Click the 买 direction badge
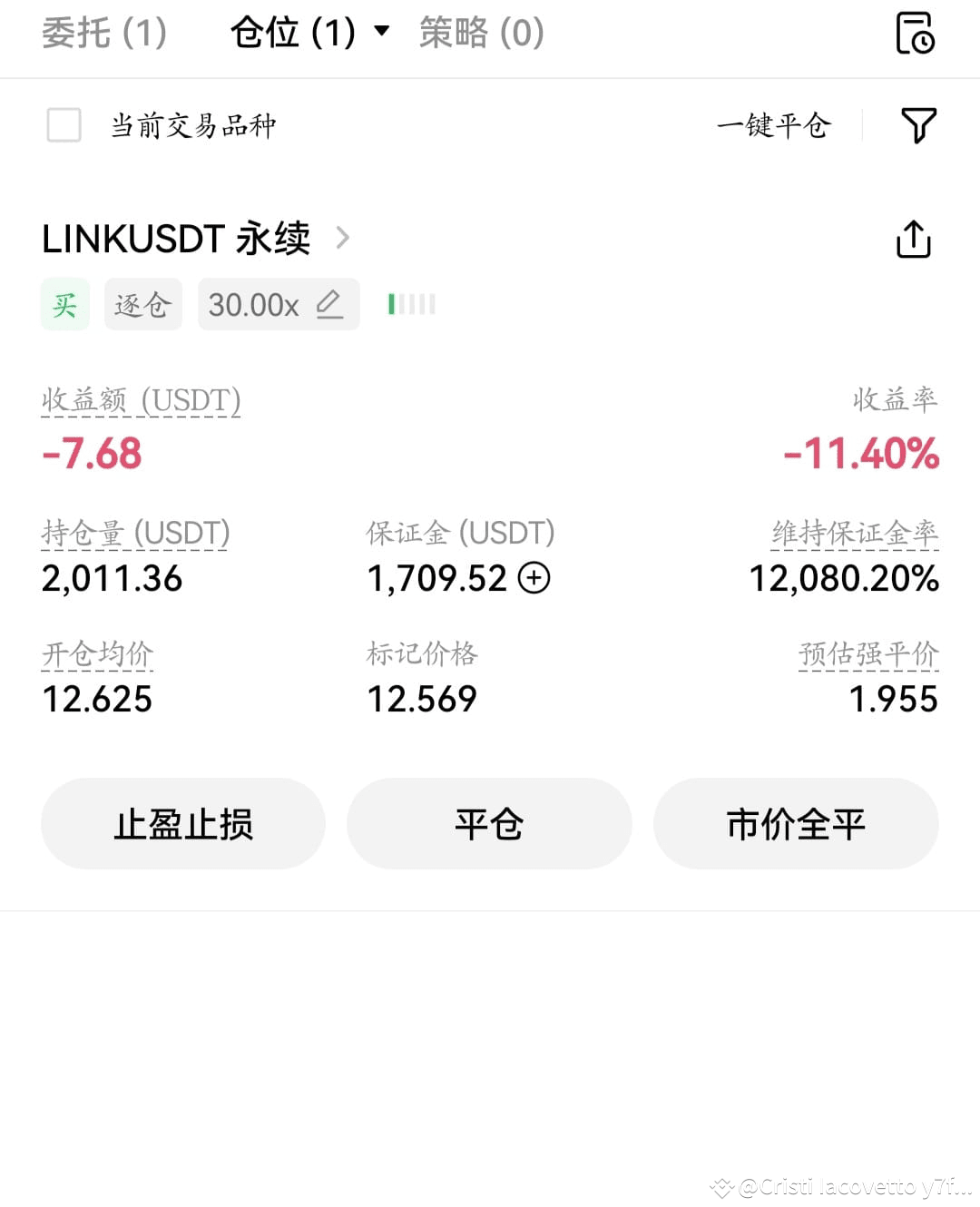This screenshot has height=1207, width=980. (x=64, y=304)
